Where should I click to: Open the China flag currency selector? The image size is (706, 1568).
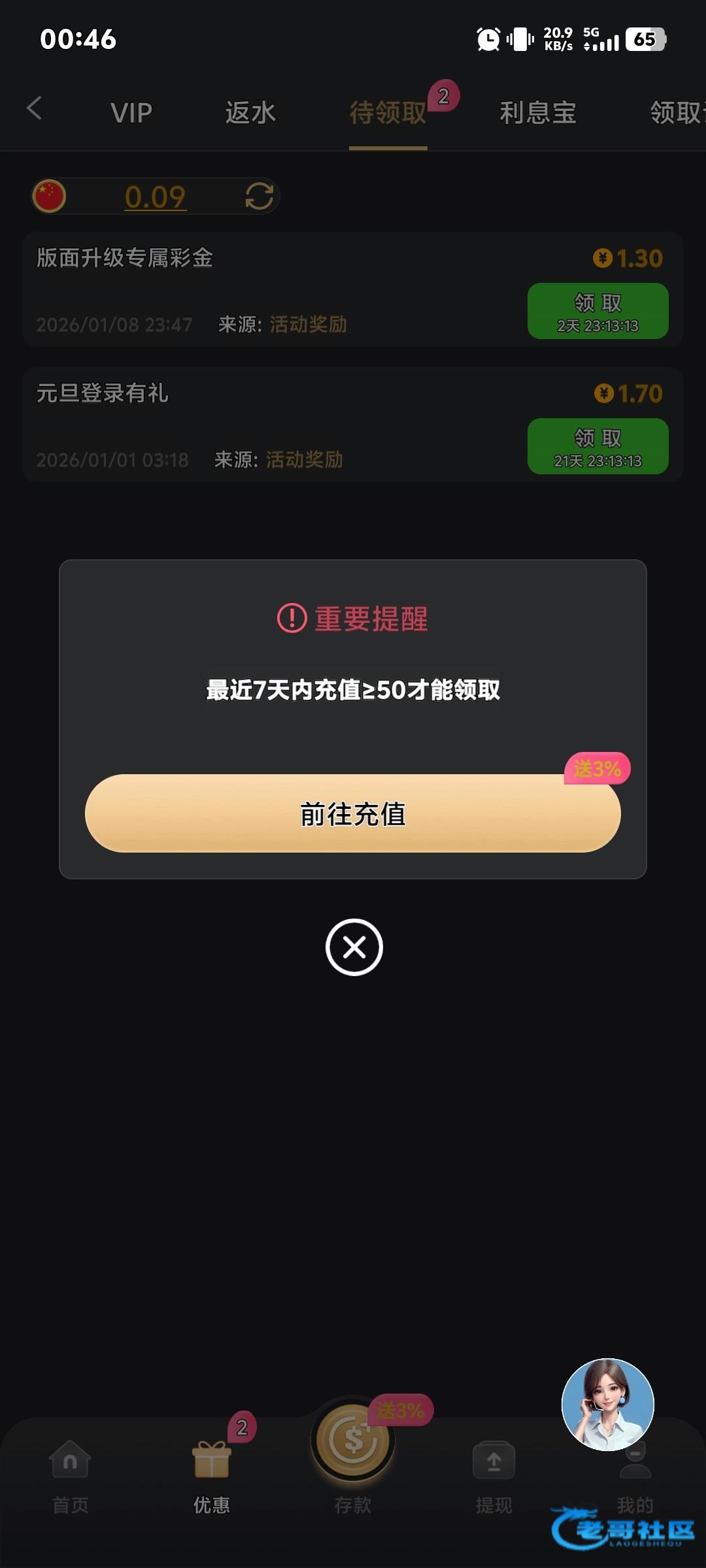(x=49, y=196)
